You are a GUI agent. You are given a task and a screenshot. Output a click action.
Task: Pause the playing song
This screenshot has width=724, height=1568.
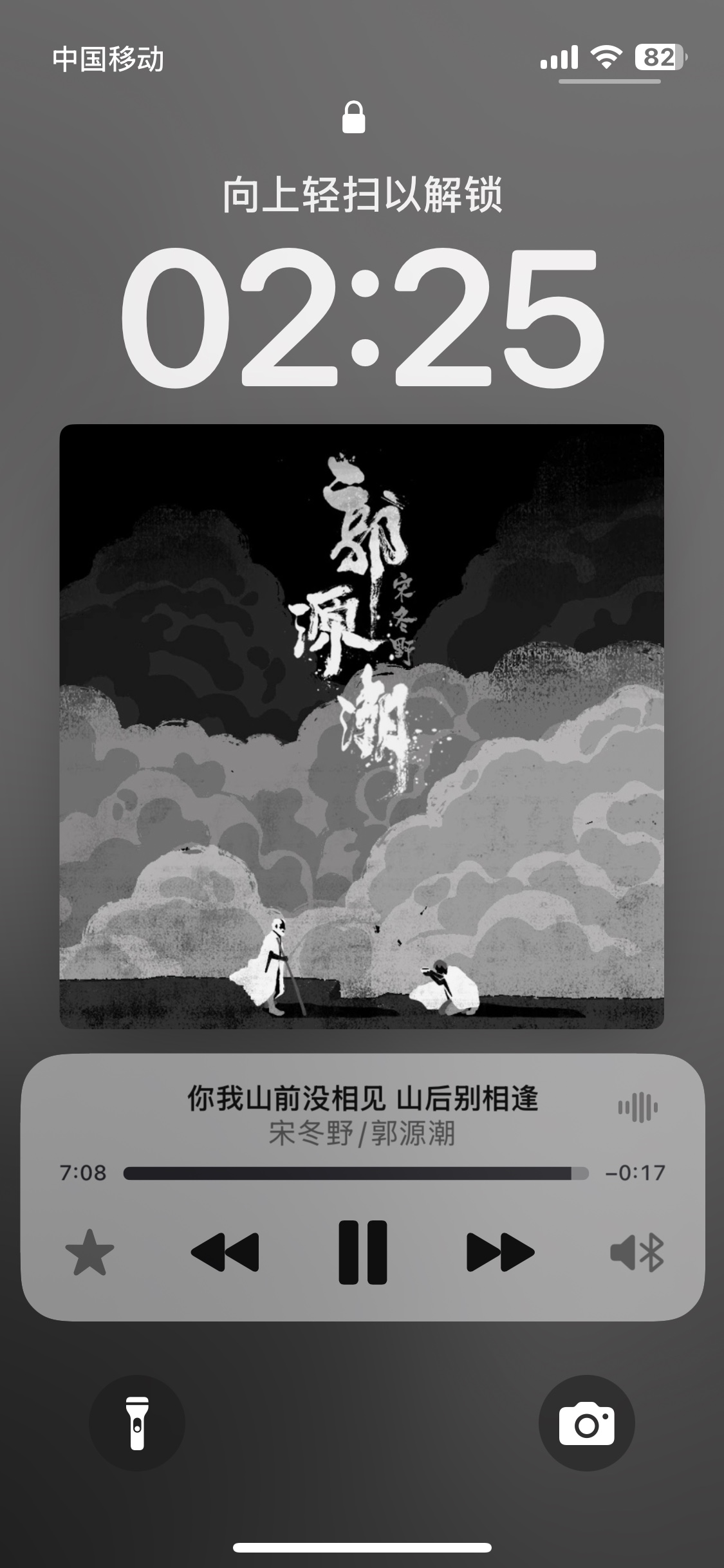[363, 1252]
